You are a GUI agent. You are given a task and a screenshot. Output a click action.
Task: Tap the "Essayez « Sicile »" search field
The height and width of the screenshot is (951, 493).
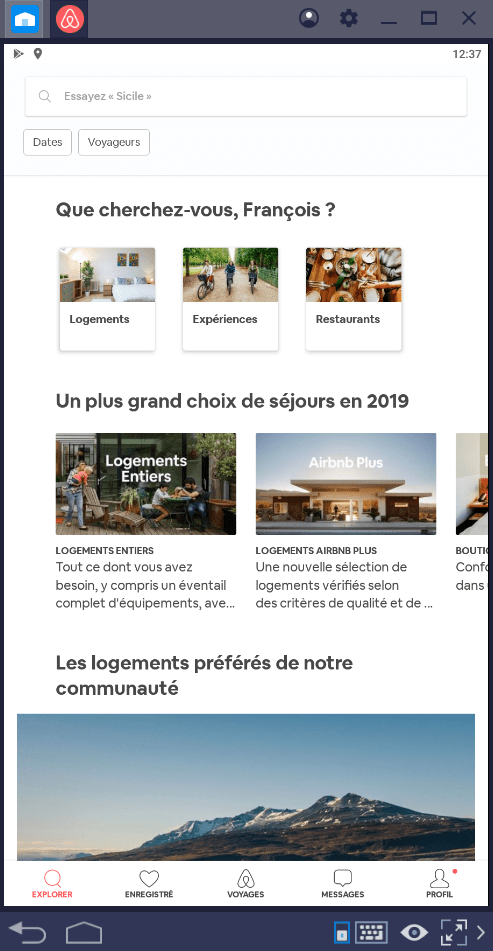point(246,96)
